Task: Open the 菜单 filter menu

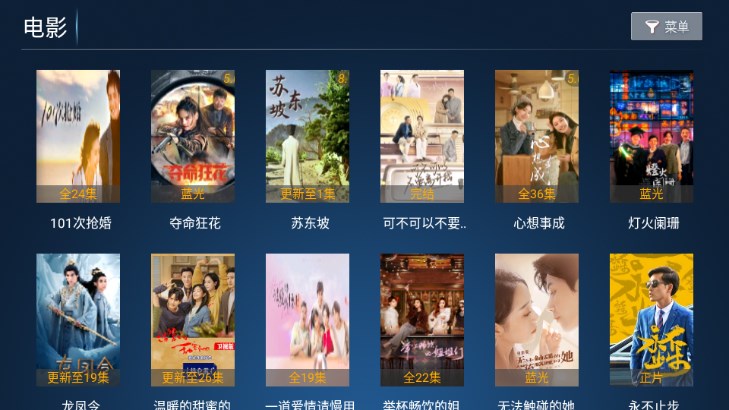Action: pyautogui.click(x=666, y=27)
